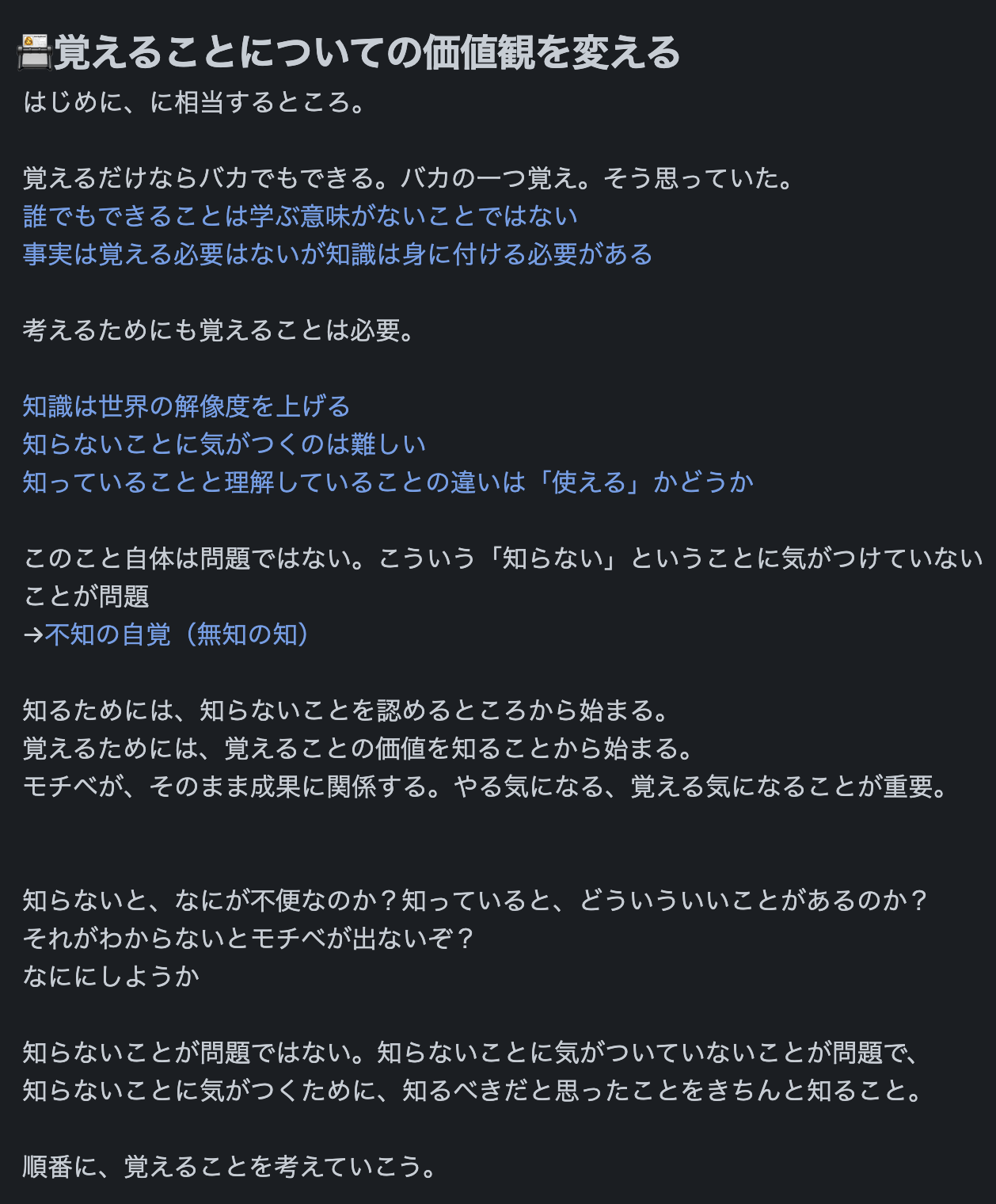Follow the link 知識は世界の解像度を上げる
The width and height of the screenshot is (996, 1204).
186,406
